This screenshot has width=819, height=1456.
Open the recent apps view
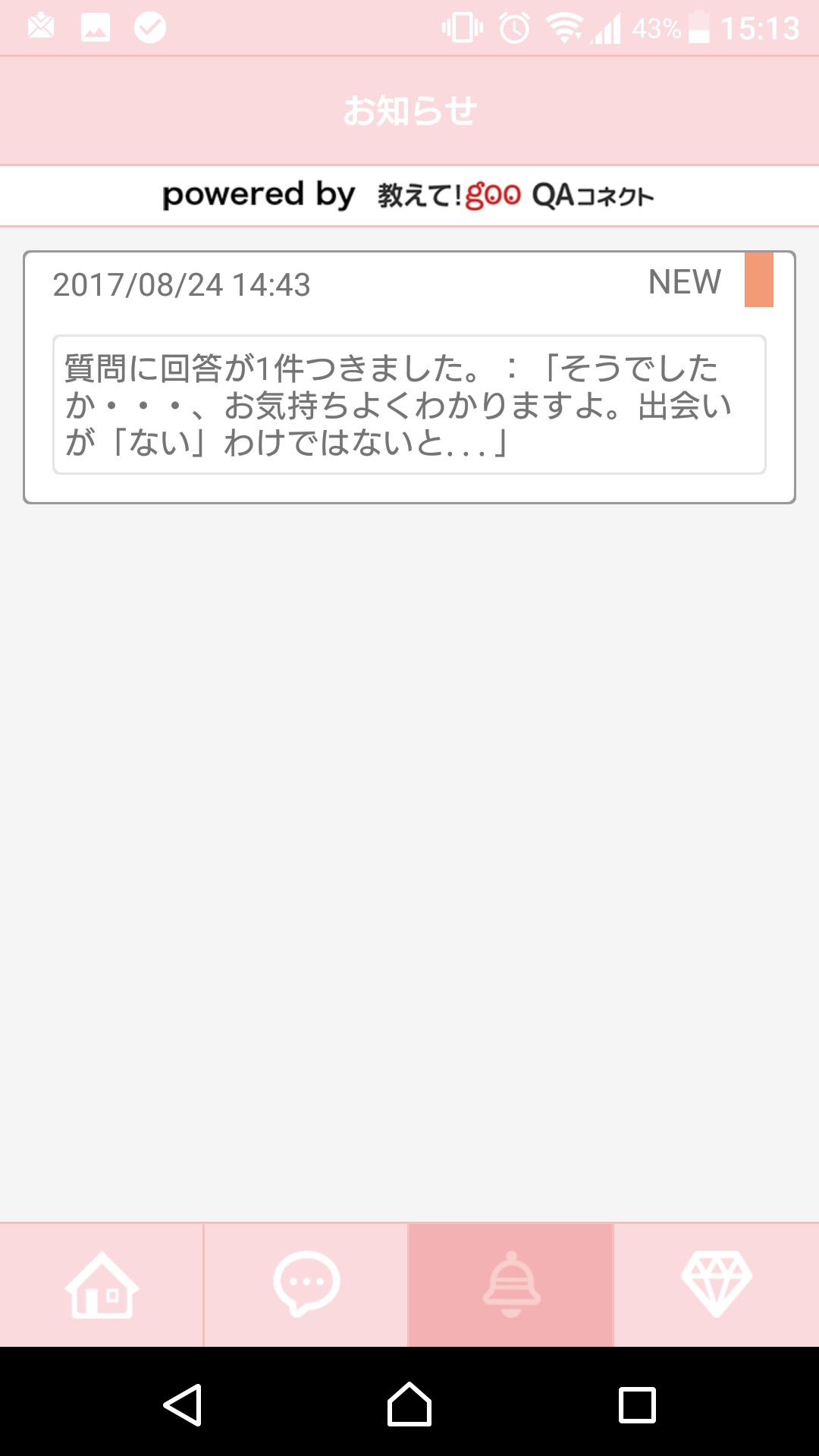637,1404
